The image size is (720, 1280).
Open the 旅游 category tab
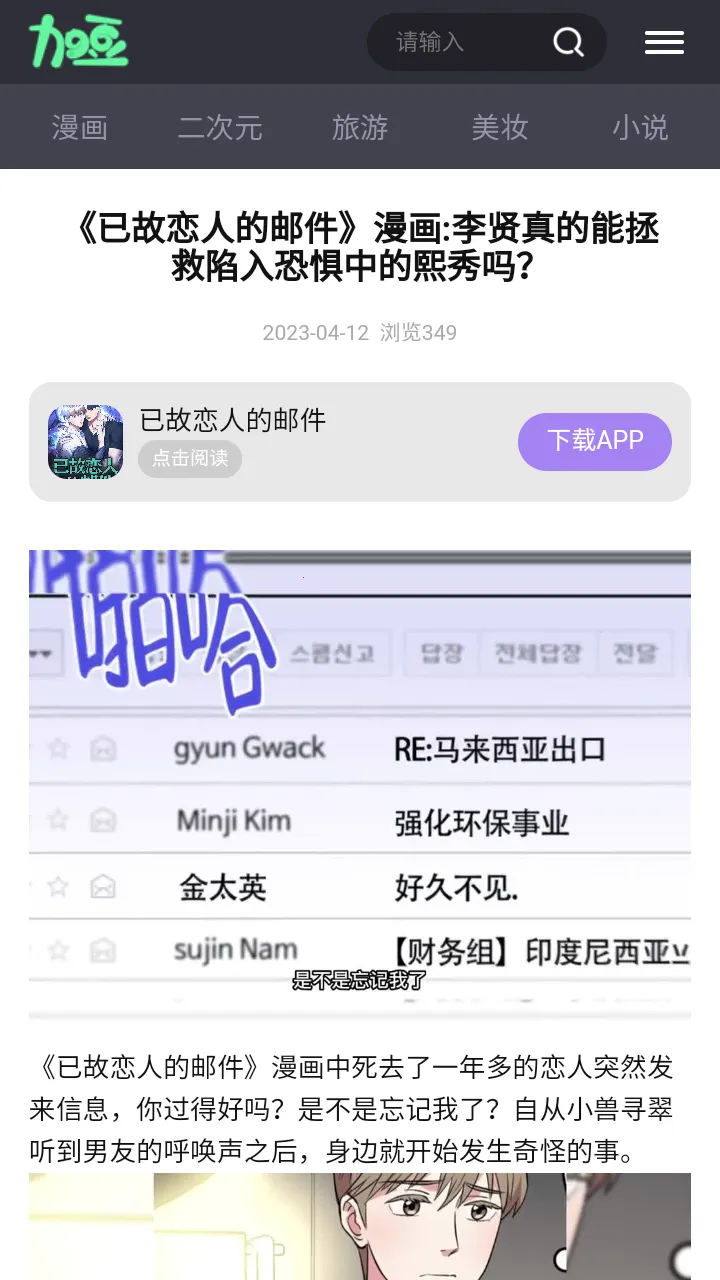[x=360, y=127]
